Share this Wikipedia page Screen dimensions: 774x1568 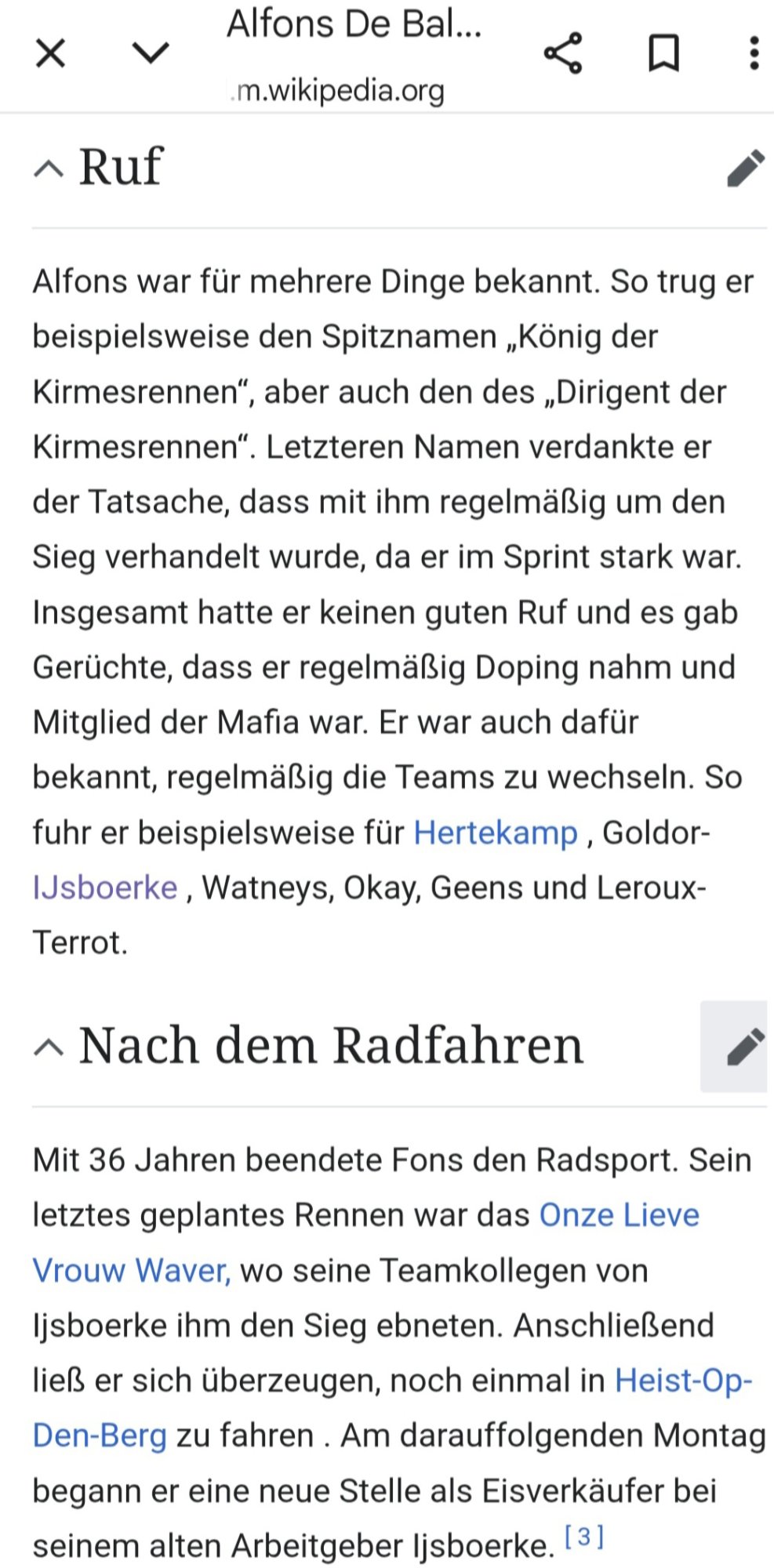[x=563, y=53]
